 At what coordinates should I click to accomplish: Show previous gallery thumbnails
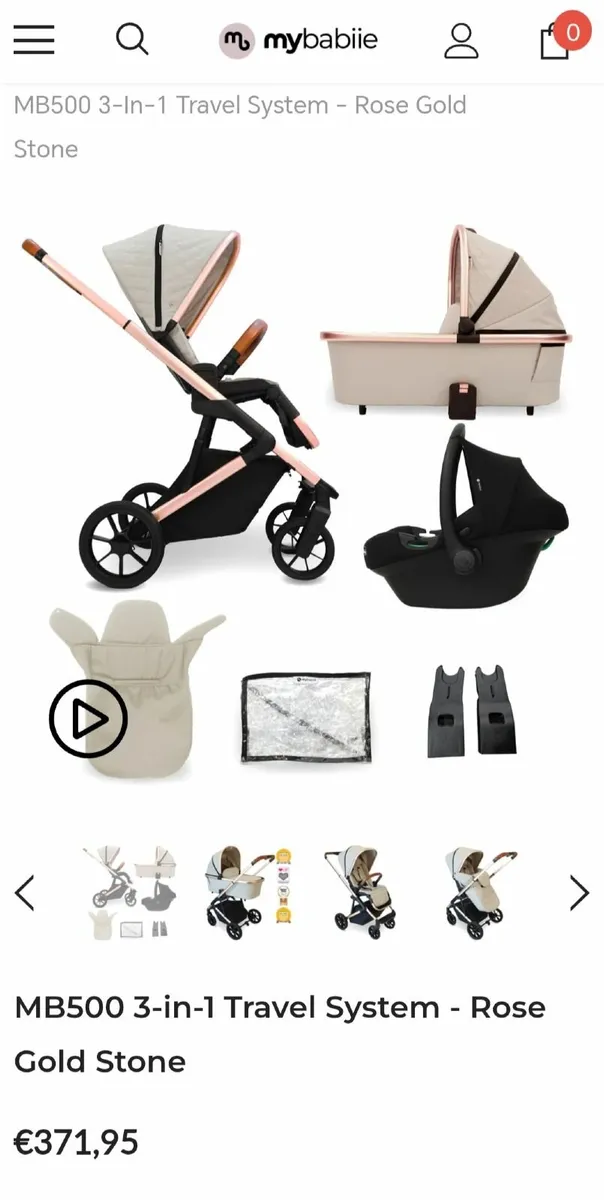(25, 893)
